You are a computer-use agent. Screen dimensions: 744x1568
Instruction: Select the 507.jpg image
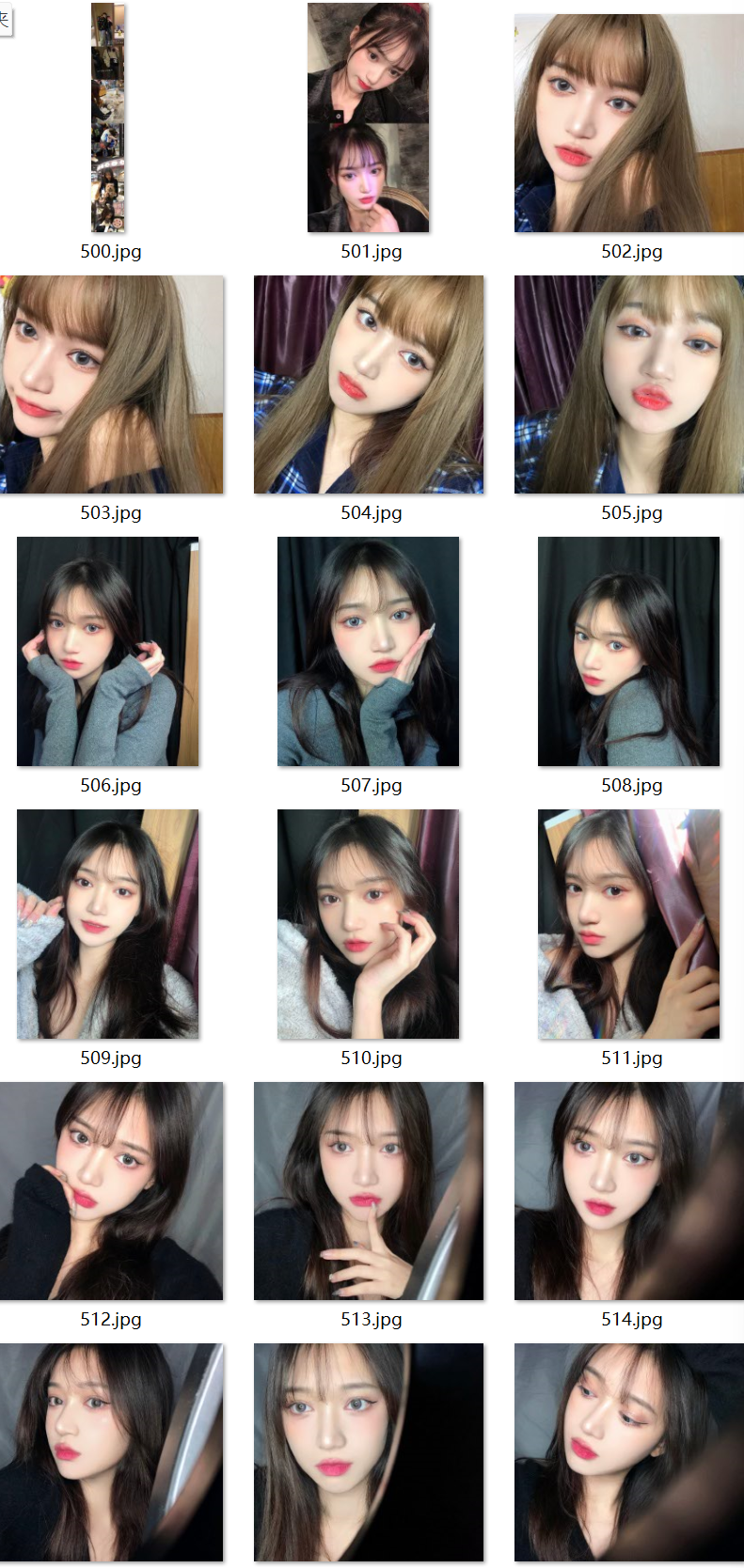point(369,651)
